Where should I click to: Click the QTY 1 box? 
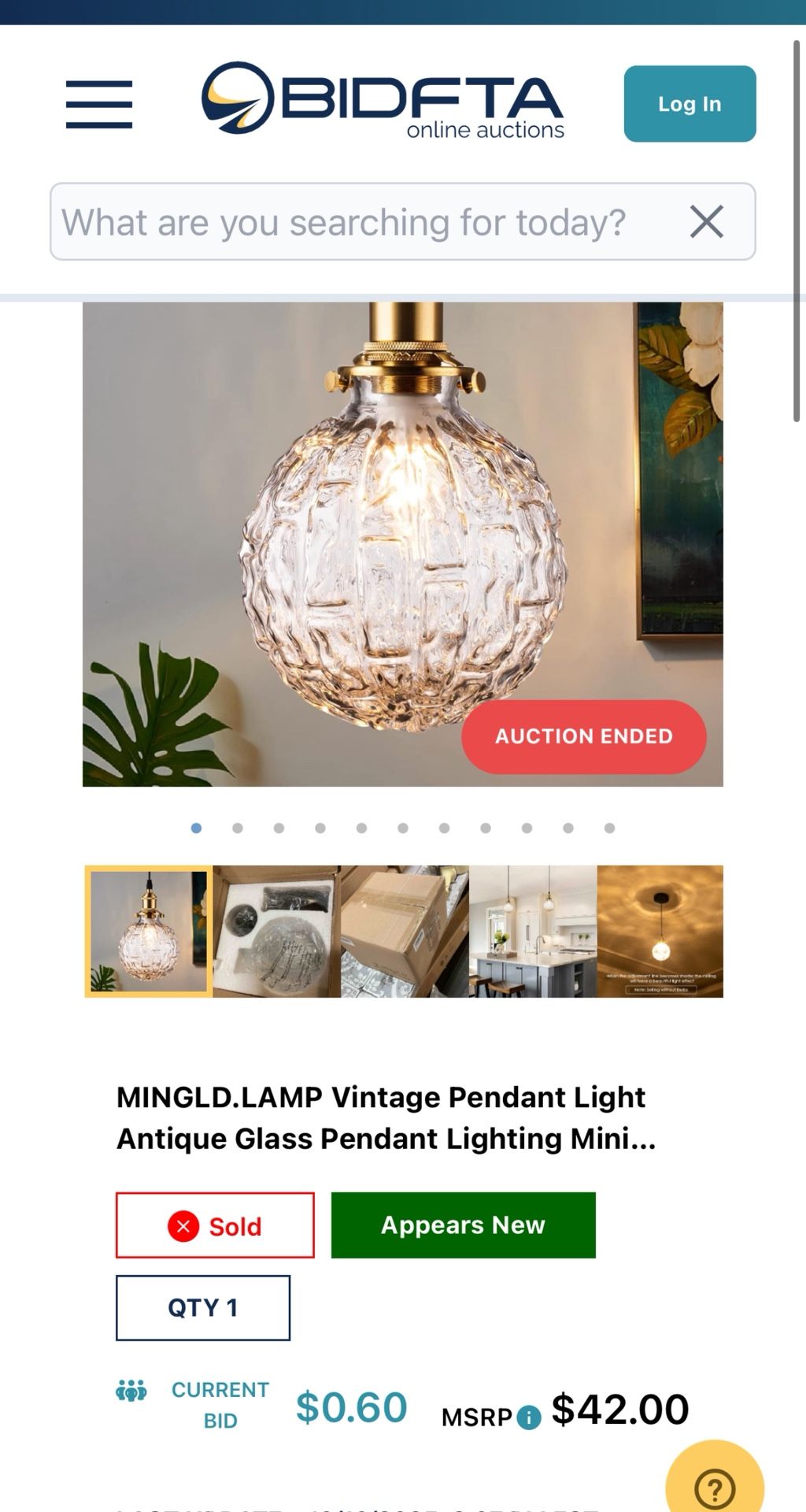202,1307
